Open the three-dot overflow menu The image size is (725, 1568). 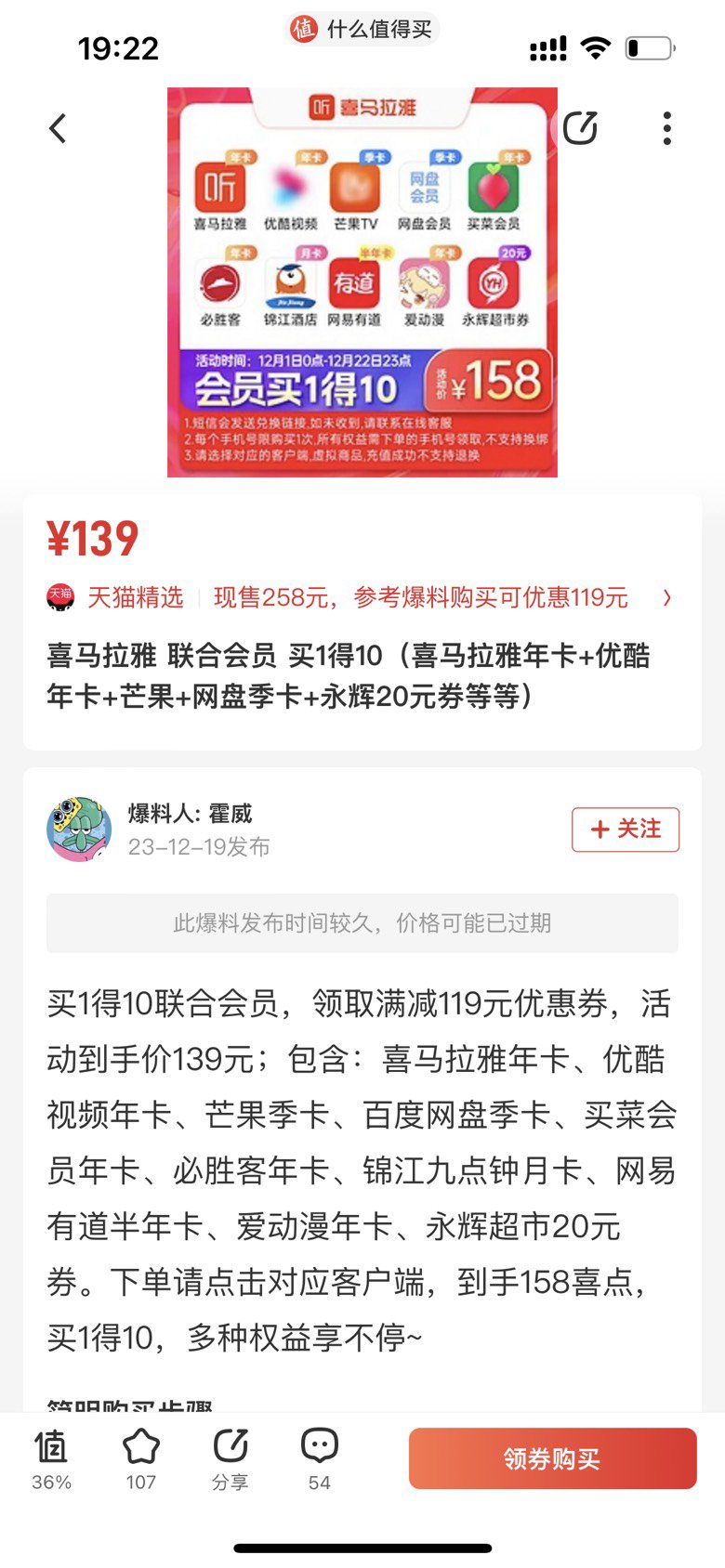tap(666, 128)
